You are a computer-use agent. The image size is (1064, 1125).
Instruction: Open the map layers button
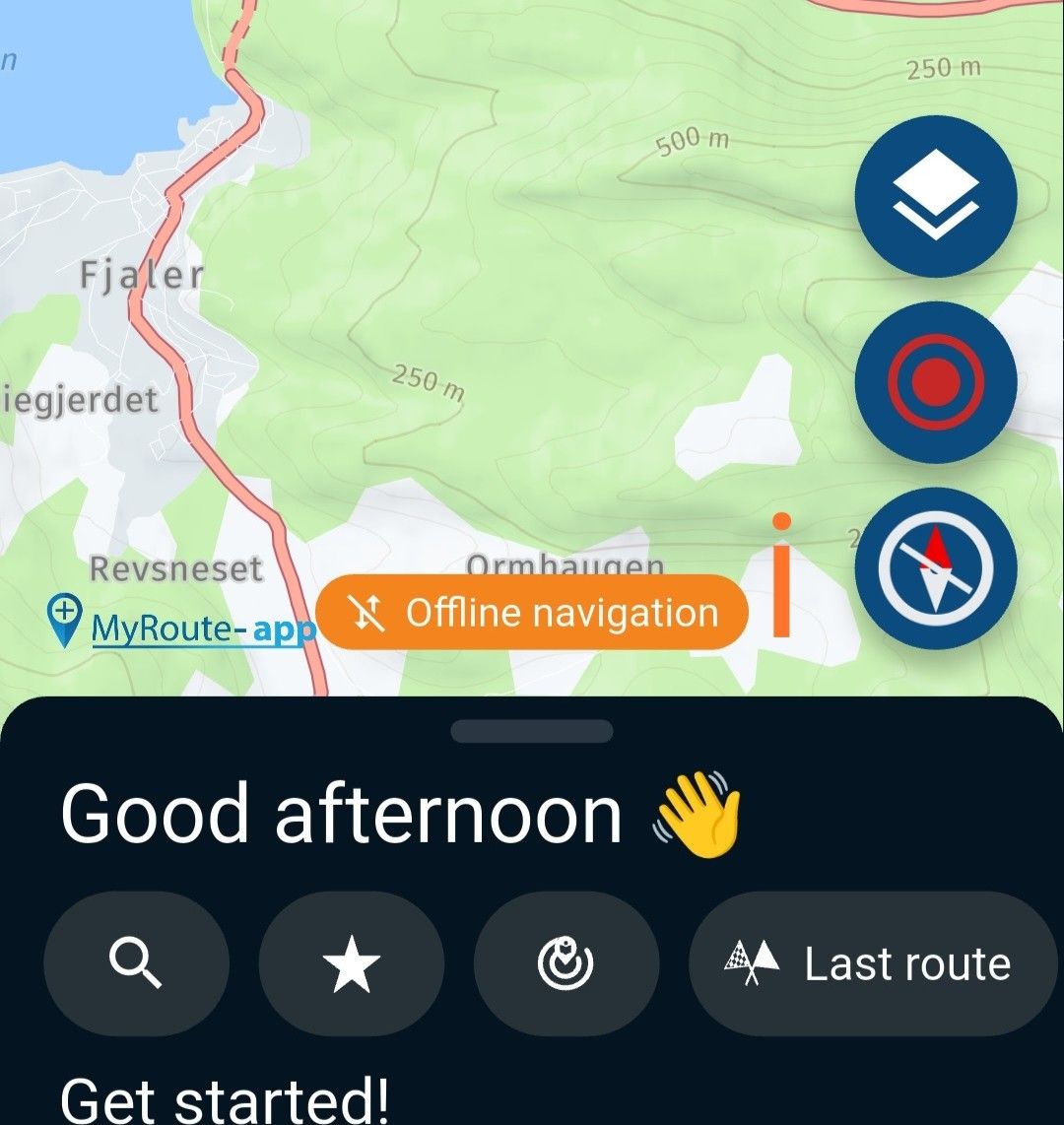click(x=935, y=195)
